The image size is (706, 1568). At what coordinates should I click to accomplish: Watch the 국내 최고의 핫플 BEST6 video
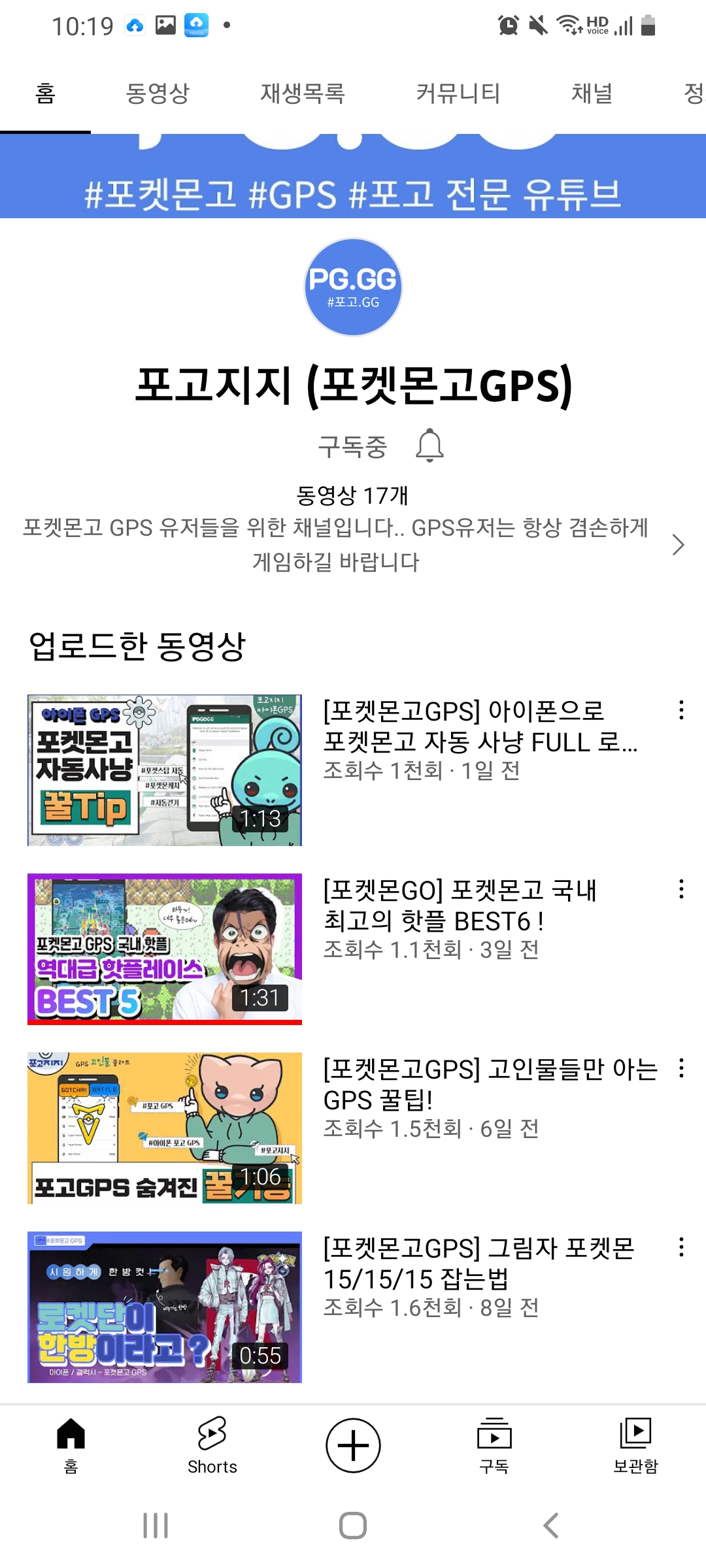click(165, 949)
